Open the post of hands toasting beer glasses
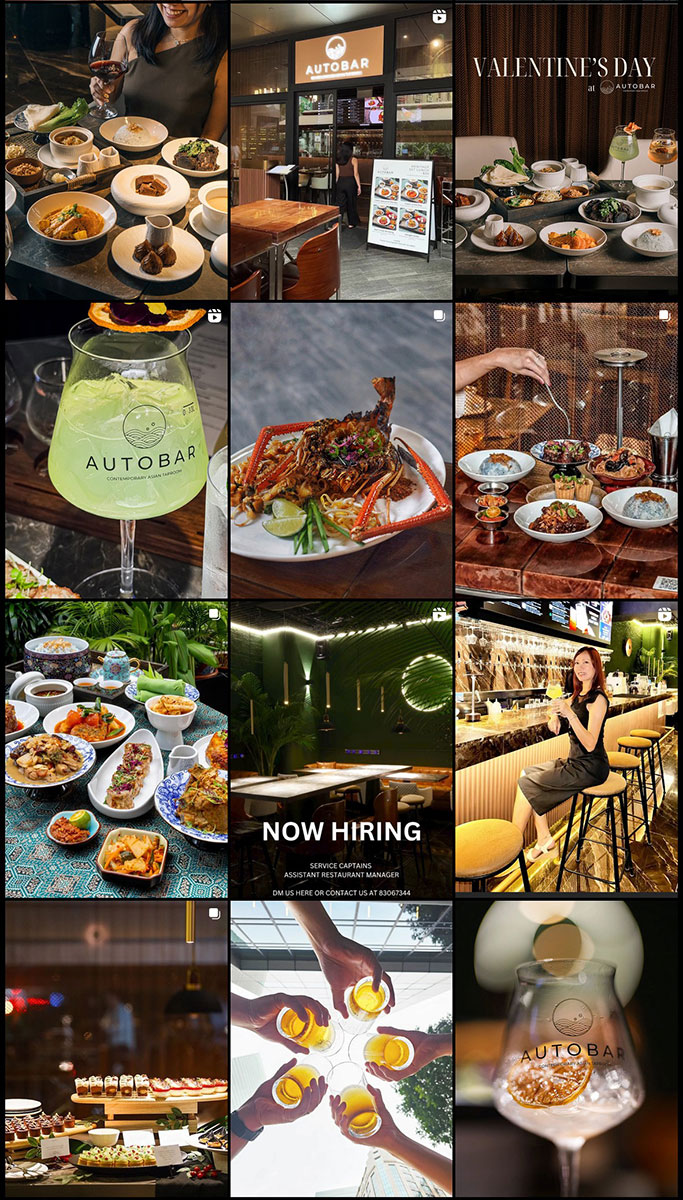683x1200 pixels. click(341, 1048)
